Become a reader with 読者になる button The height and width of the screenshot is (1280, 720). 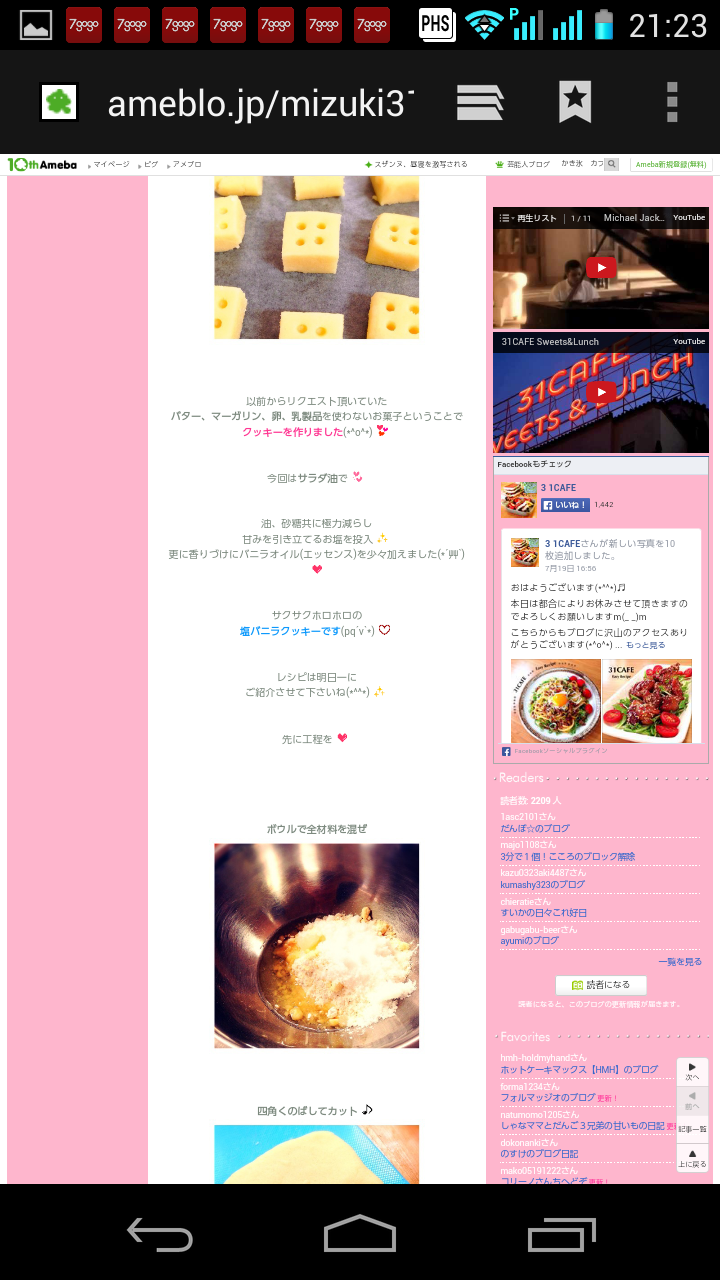pos(601,985)
